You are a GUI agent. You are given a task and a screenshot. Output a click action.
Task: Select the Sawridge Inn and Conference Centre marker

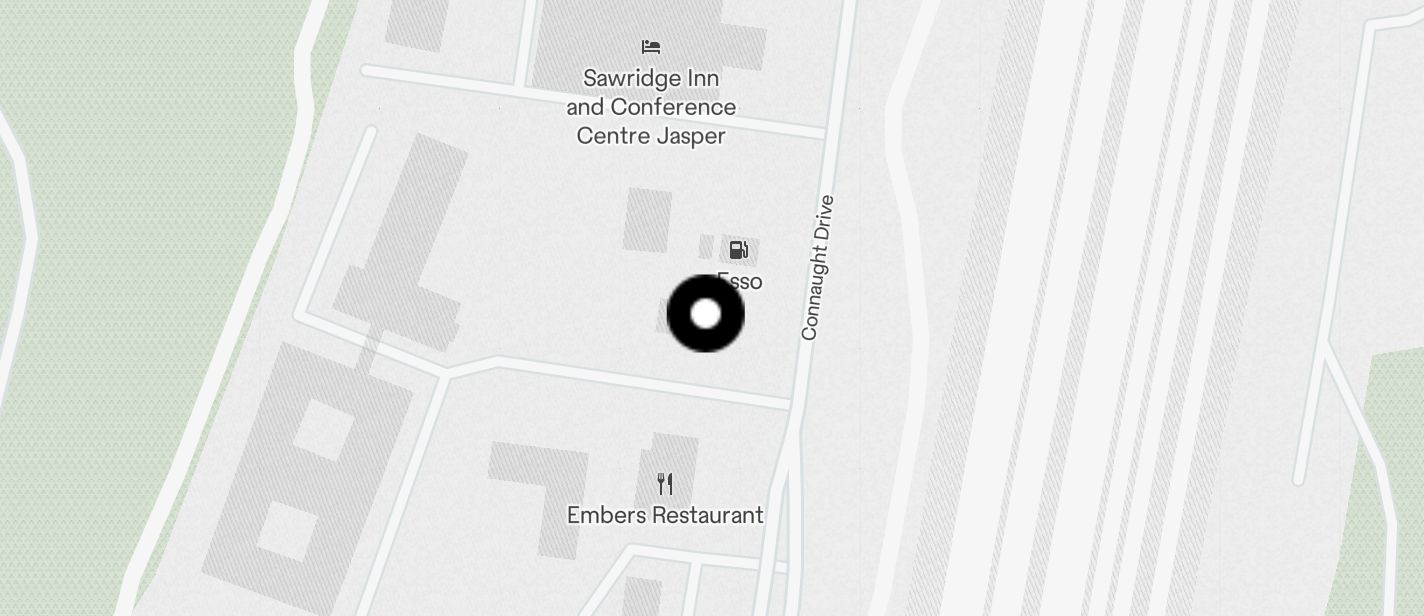(651, 47)
